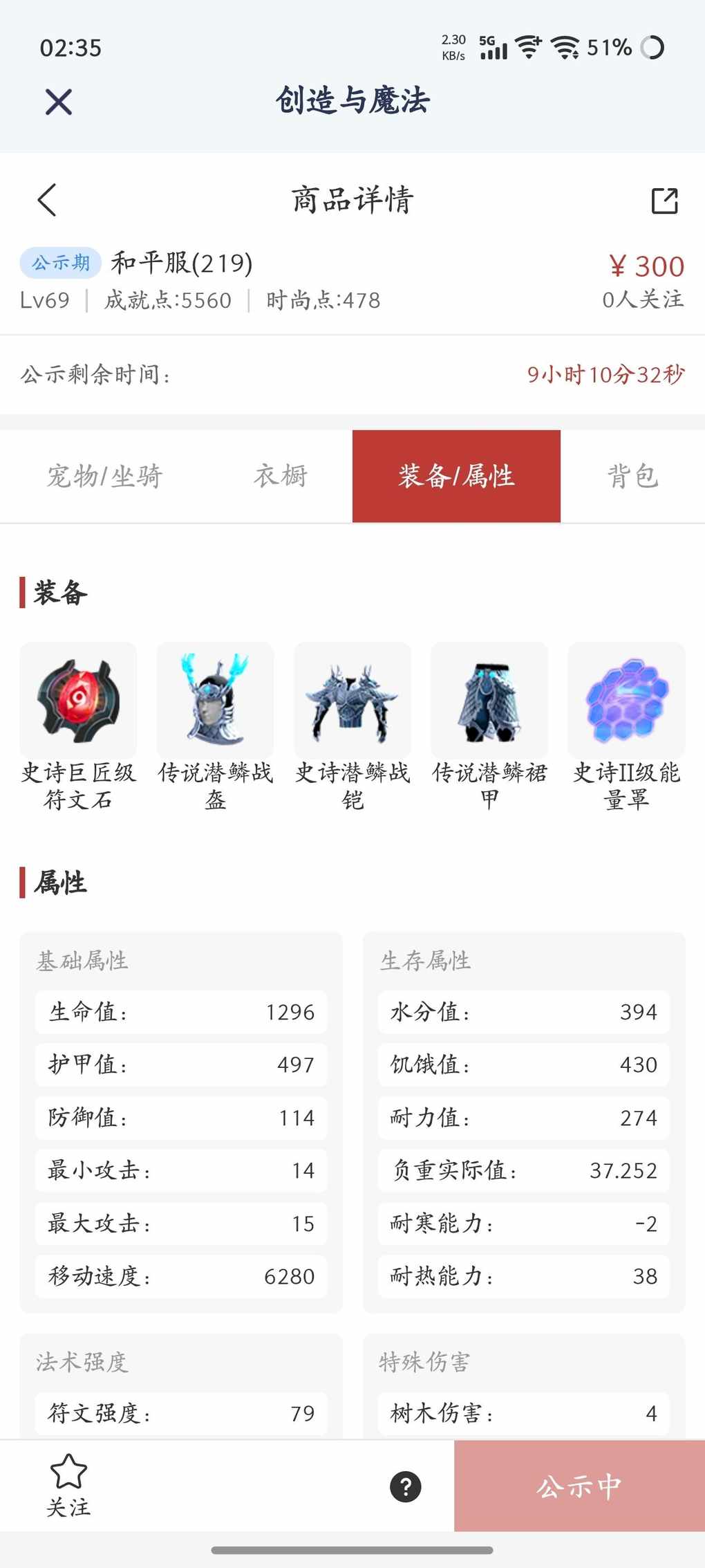Tap the 公示中 button

pos(579,1486)
